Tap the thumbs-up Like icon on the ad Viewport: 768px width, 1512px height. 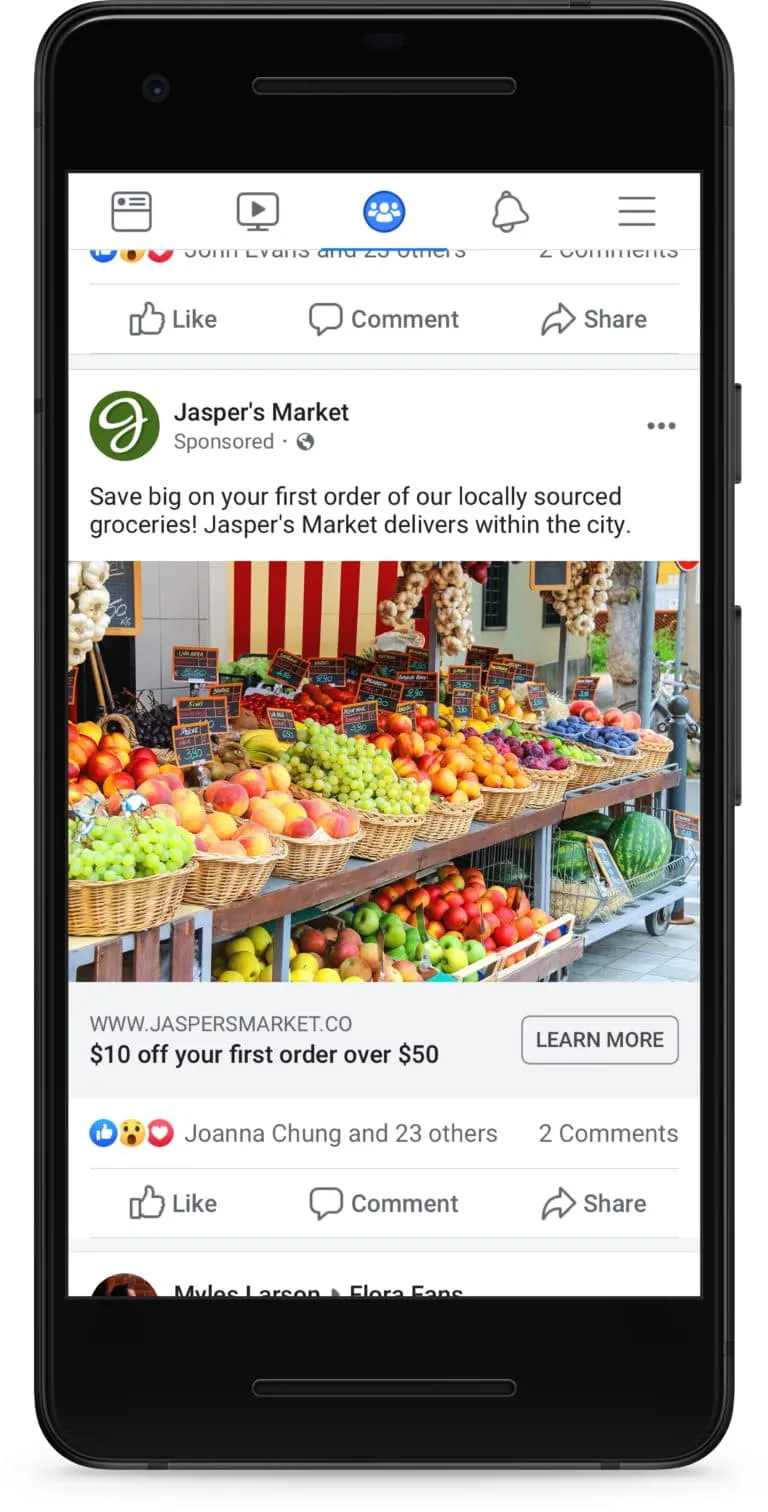146,1203
